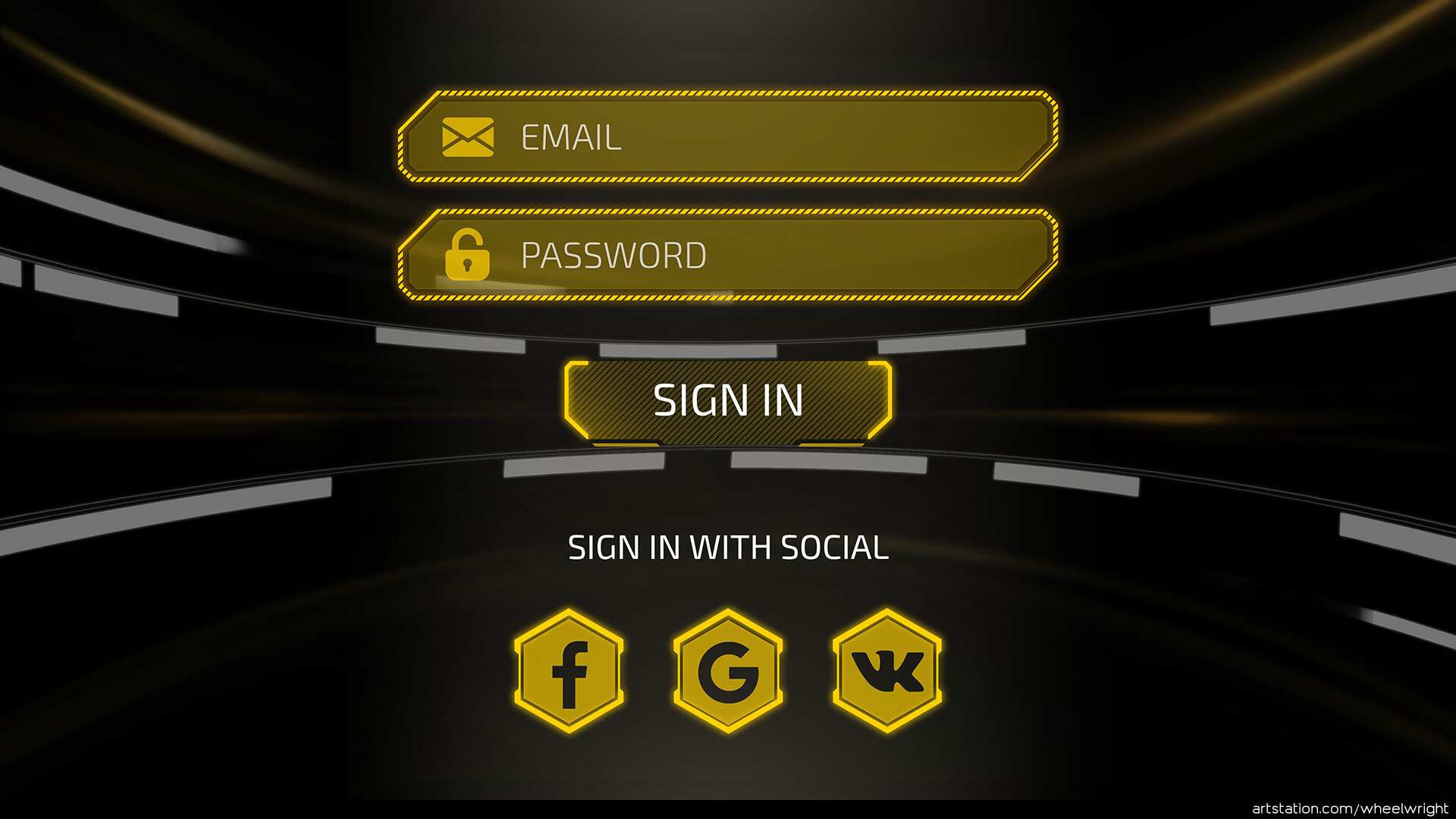This screenshot has height=819, width=1456.
Task: Tap the Email input field
Action: [x=728, y=137]
